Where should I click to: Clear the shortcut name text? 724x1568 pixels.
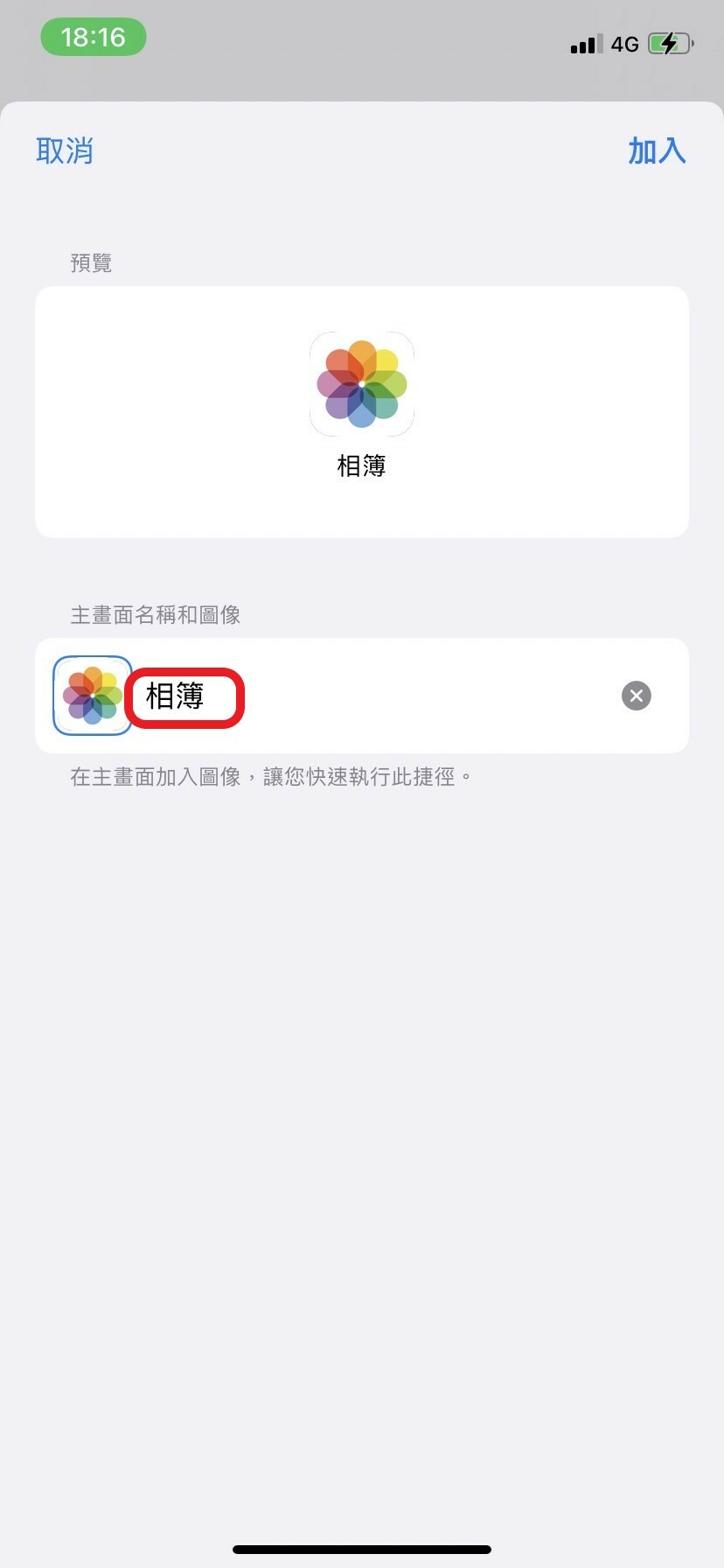(x=637, y=696)
